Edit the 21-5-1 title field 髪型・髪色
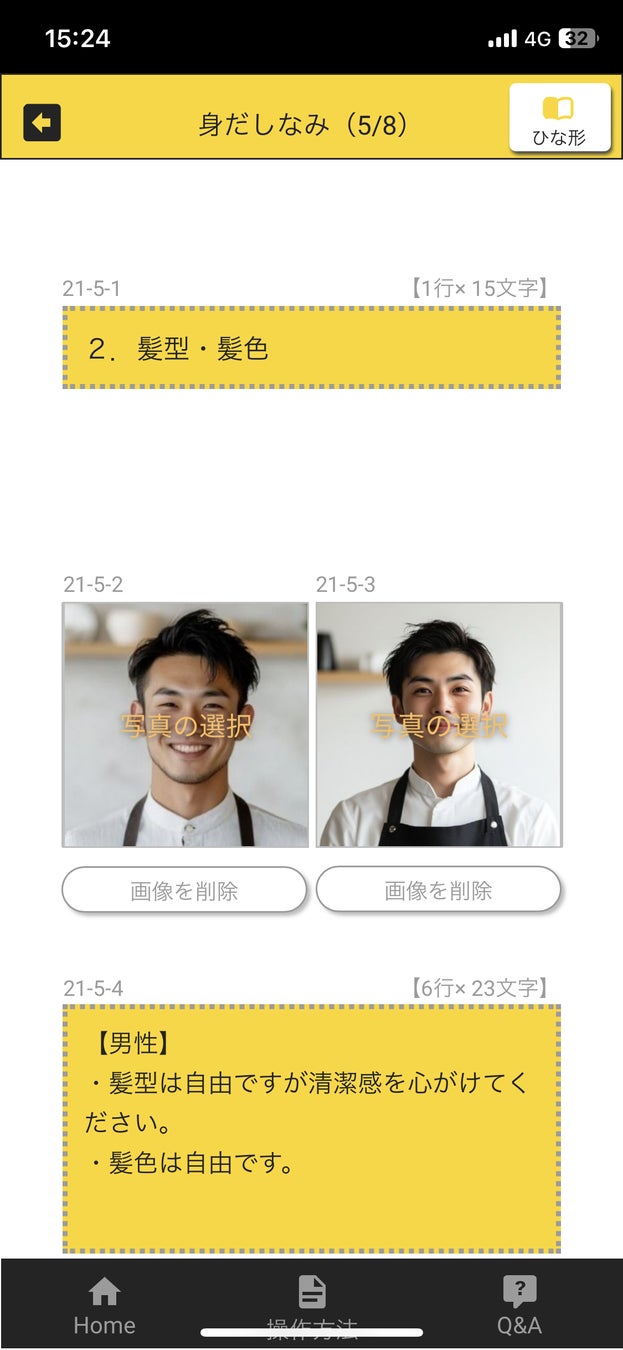This screenshot has height=1350, width=623. [x=311, y=348]
